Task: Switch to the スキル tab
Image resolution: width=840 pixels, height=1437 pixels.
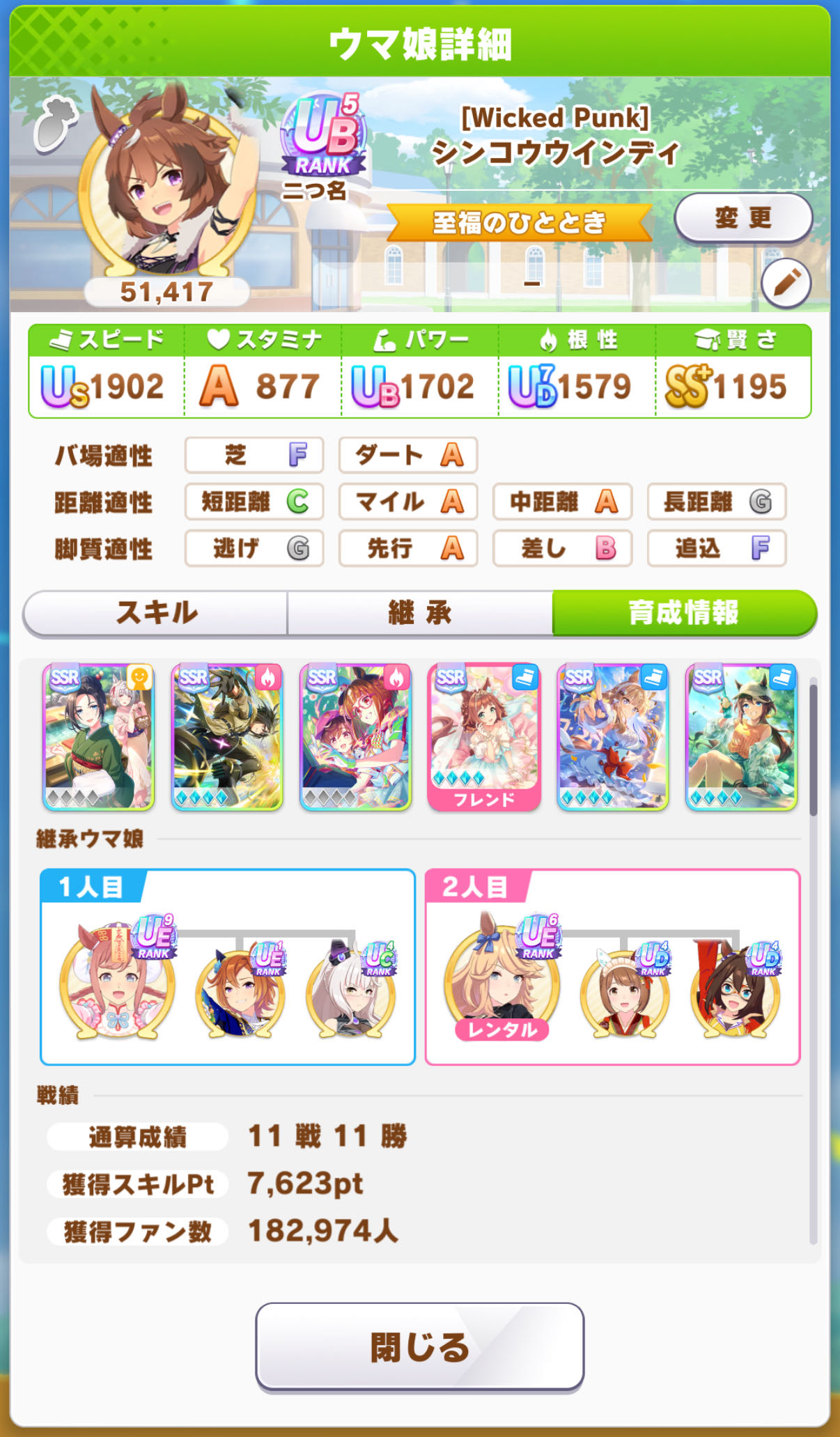Action: coord(156,613)
